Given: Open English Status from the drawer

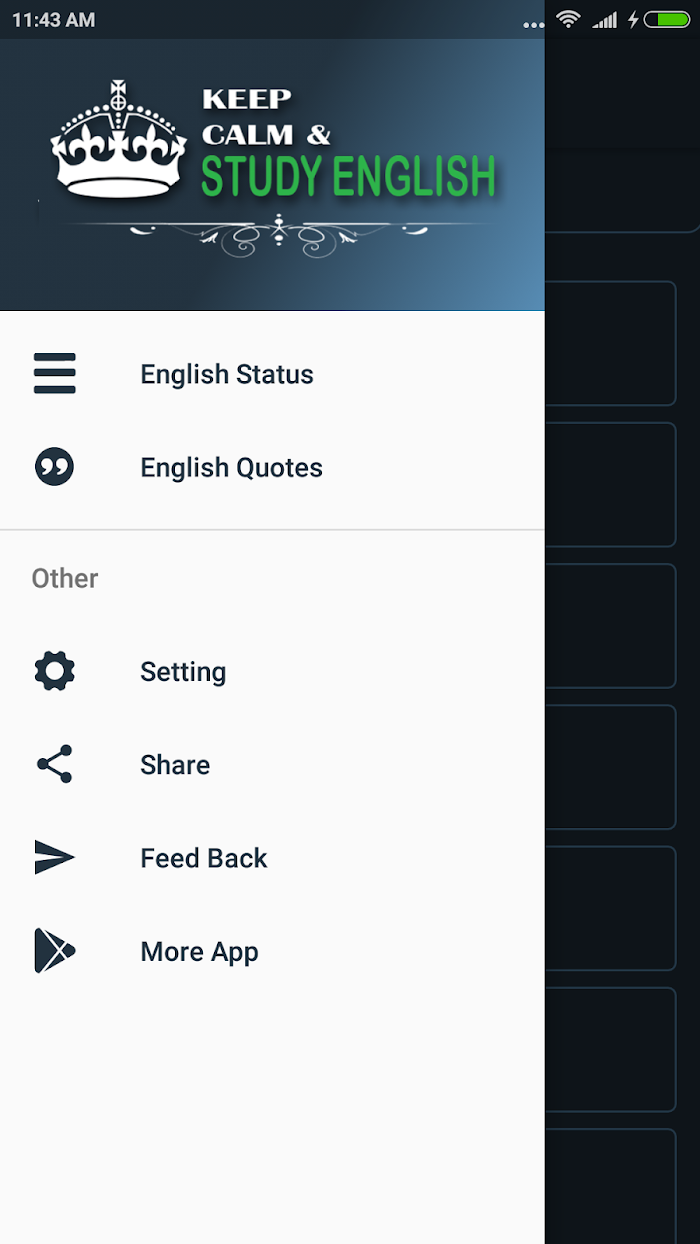Looking at the screenshot, I should (x=272, y=374).
